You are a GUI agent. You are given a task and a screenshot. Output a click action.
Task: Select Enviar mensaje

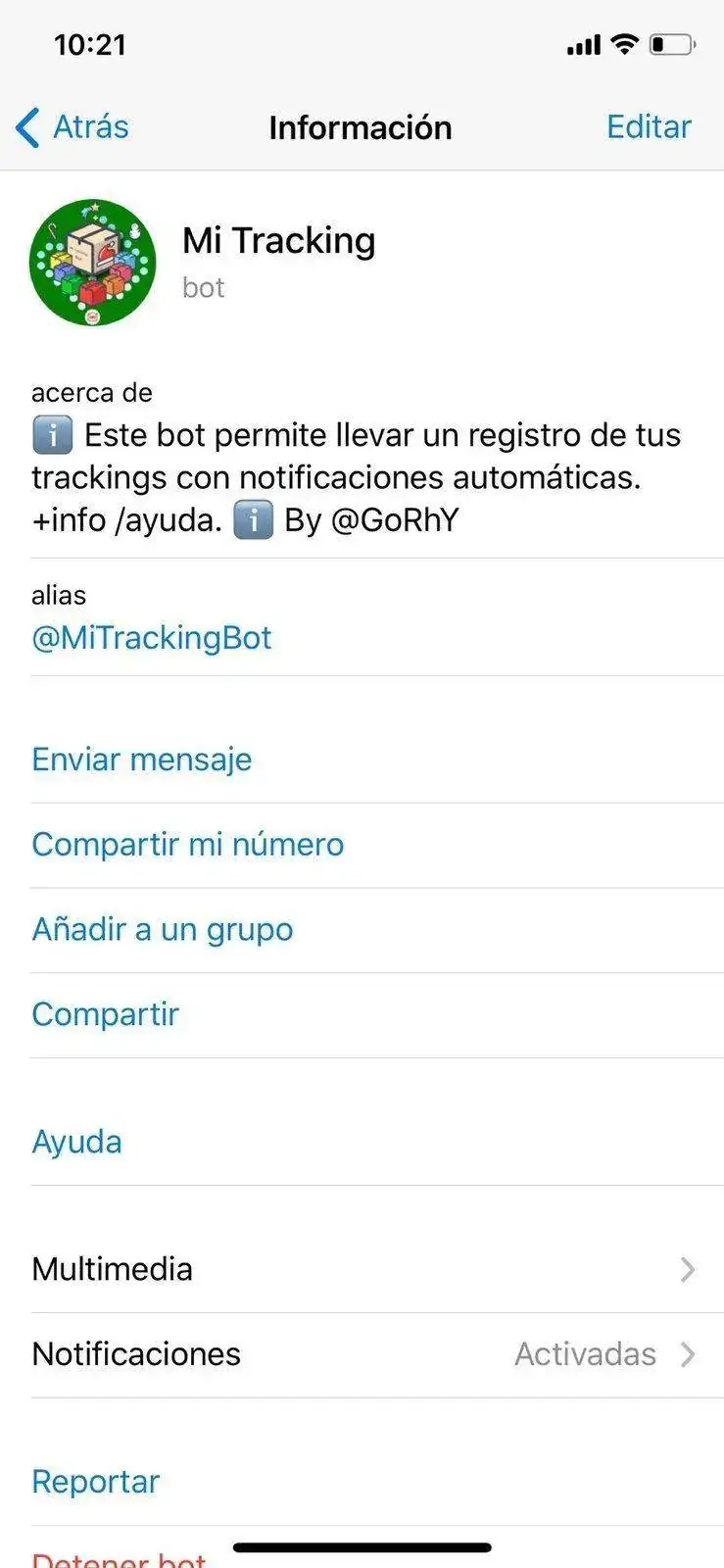pos(142,759)
